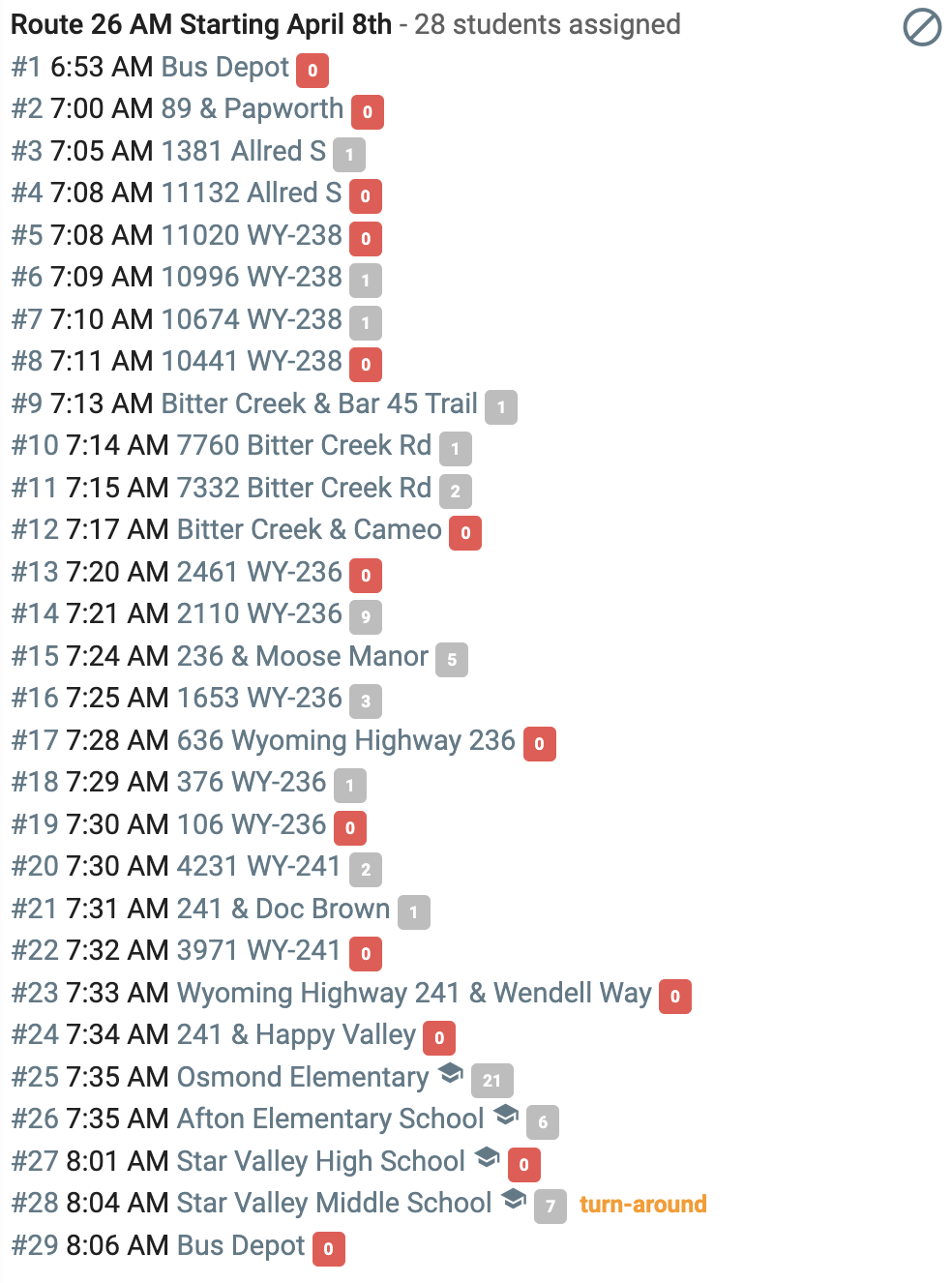Open the first Bus Depot stop at 6:53 AM

[225, 68]
